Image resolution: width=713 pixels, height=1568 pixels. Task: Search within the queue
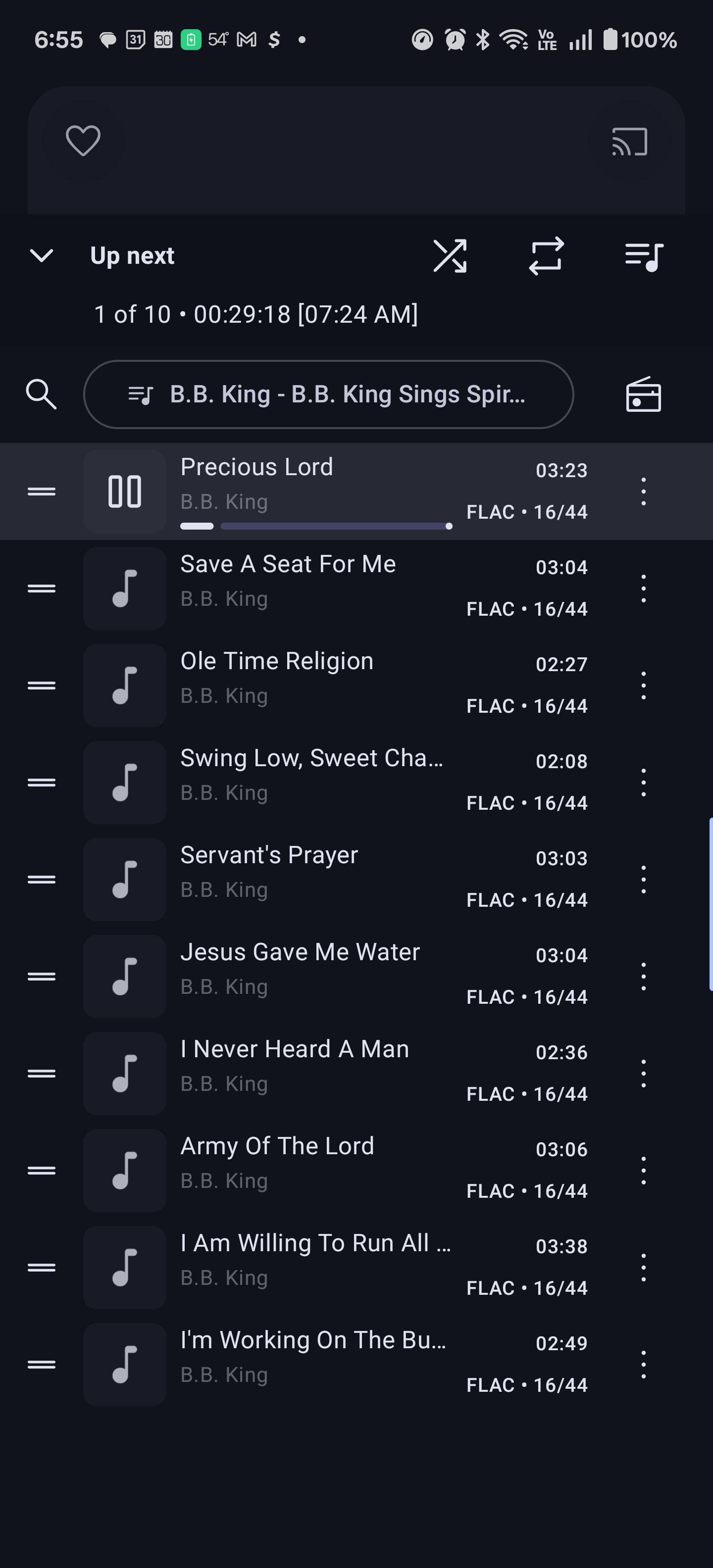pyautogui.click(x=42, y=394)
